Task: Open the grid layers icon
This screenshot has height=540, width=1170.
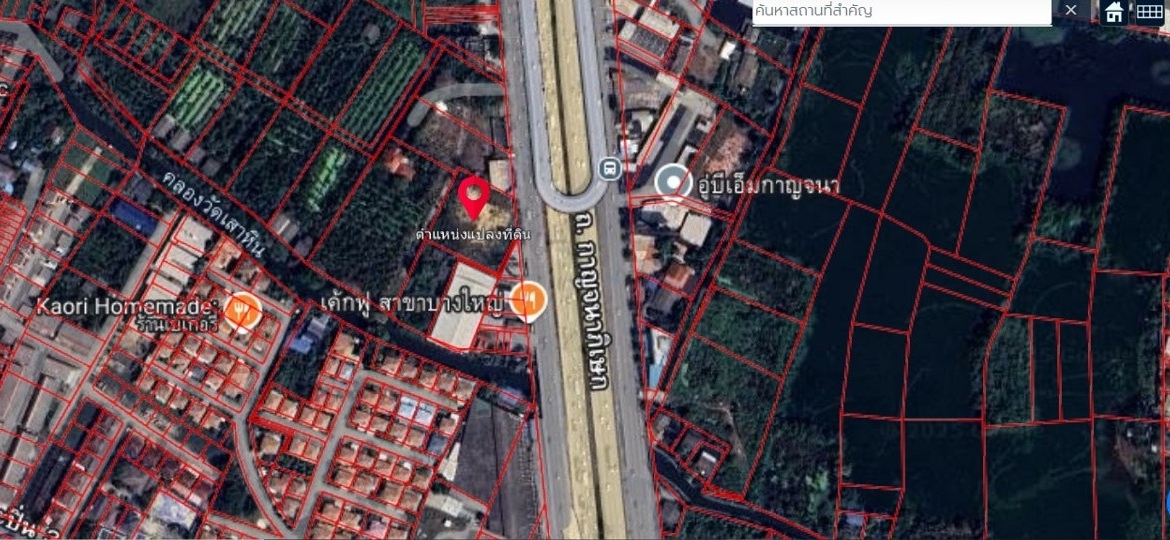Action: click(x=1150, y=11)
